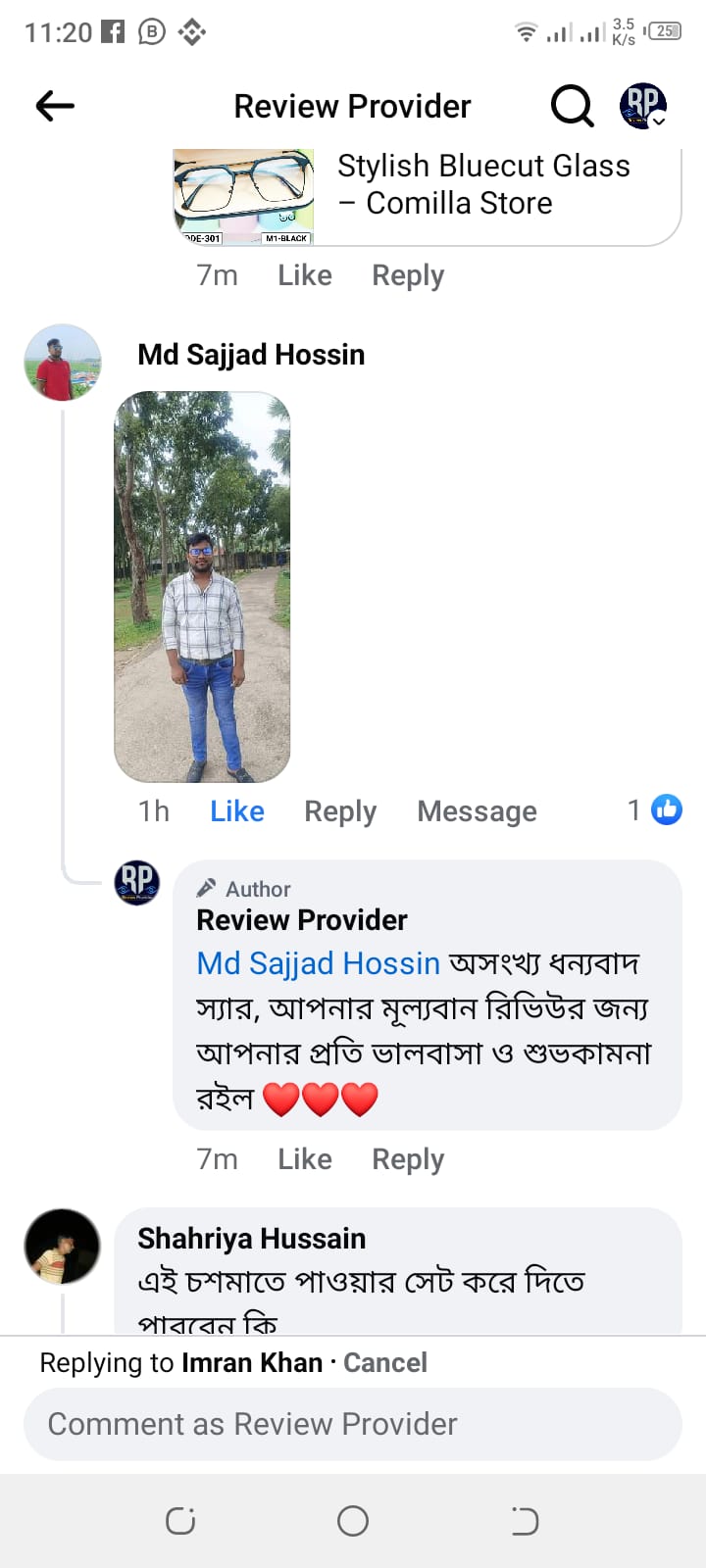
Task: Go to the system home screen
Action: click(x=353, y=1521)
